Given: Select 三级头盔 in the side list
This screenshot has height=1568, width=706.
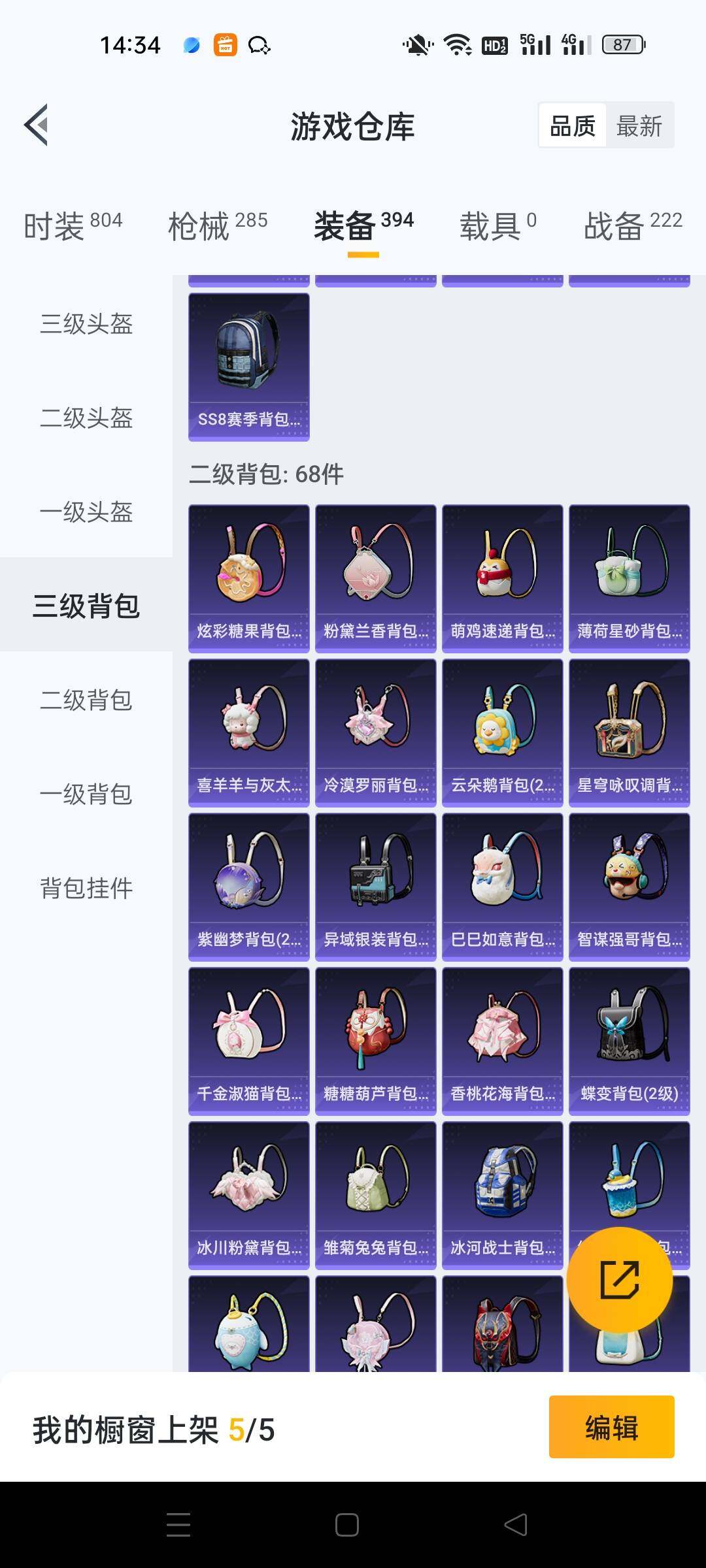Looking at the screenshot, I should [86, 324].
